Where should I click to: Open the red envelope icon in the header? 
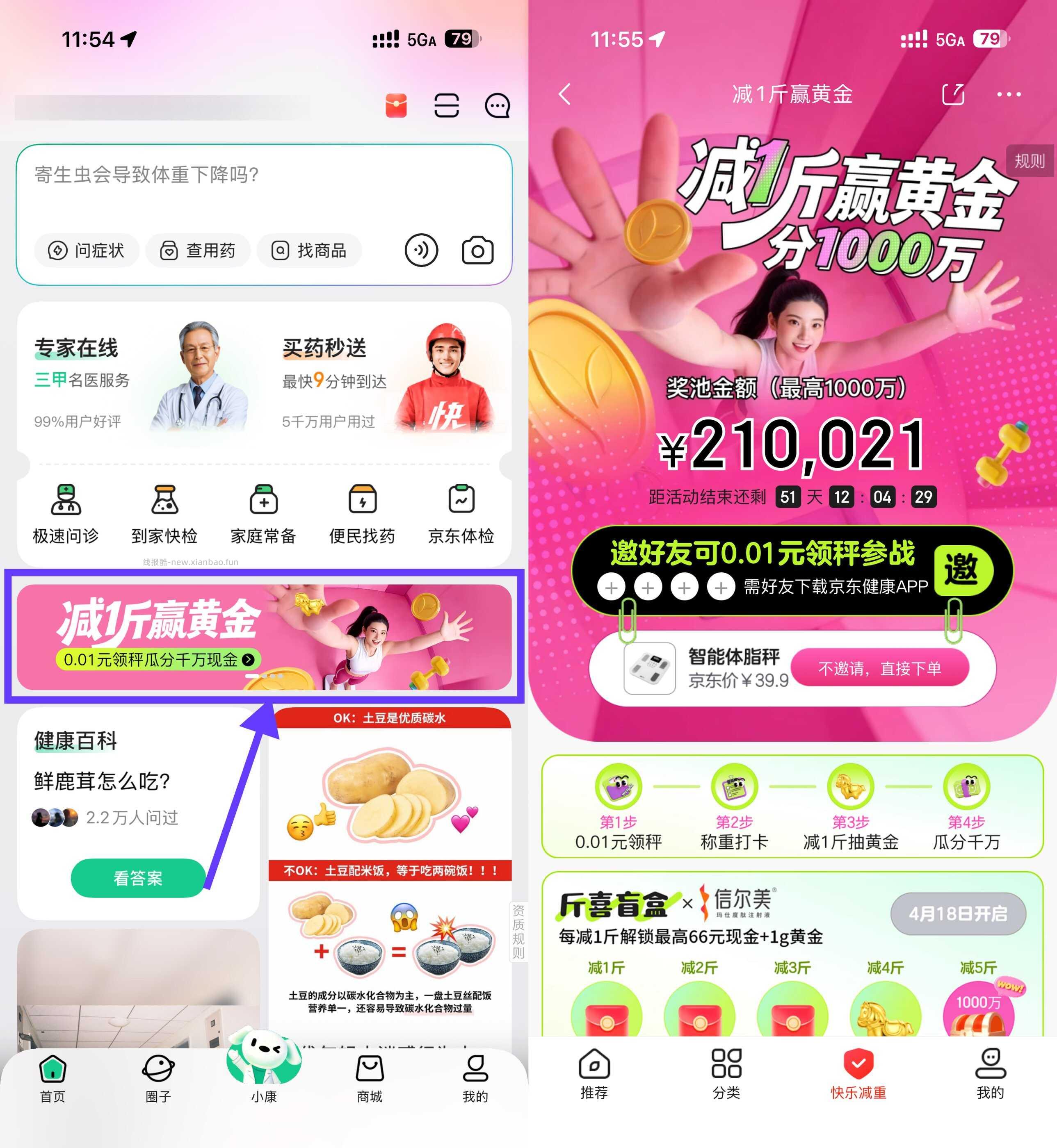coord(396,105)
